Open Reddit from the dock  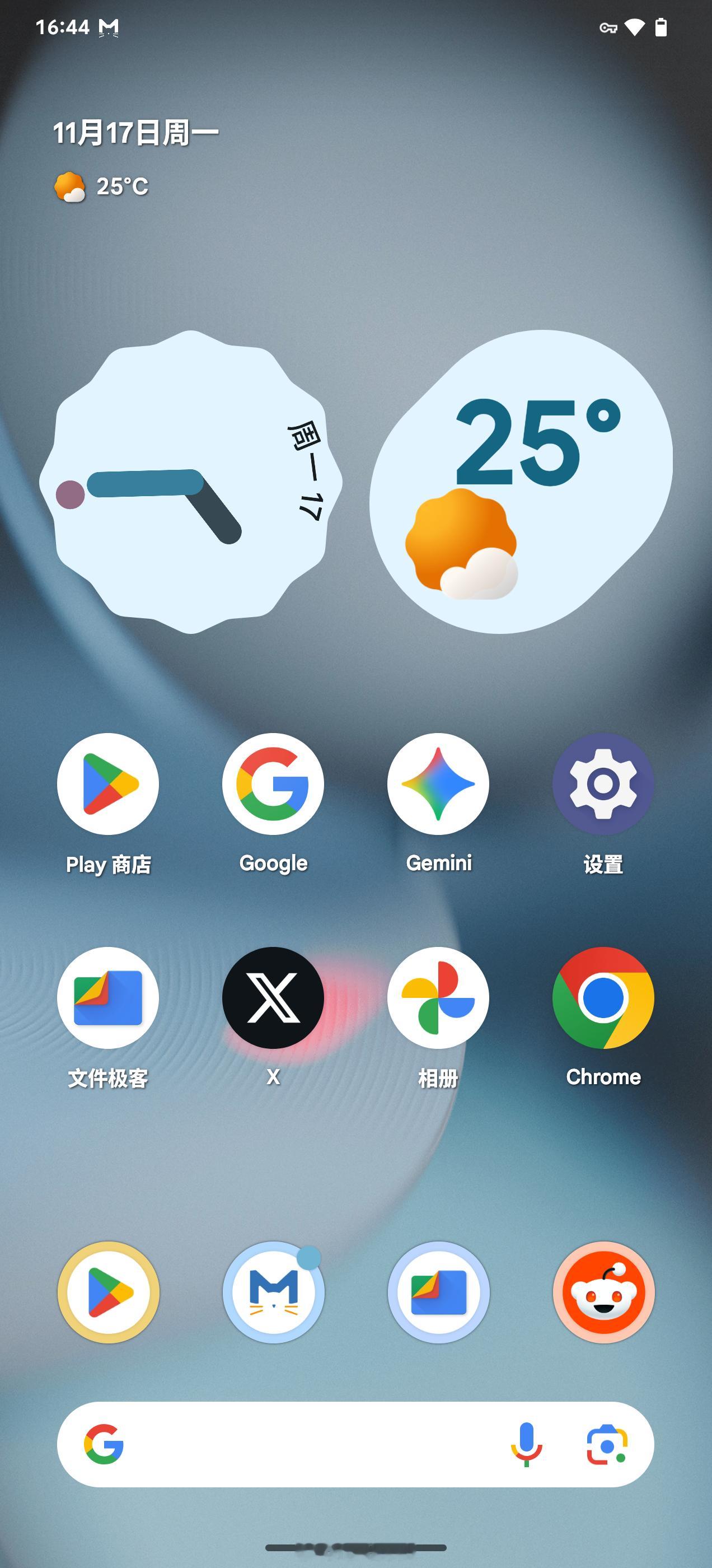(x=603, y=1292)
